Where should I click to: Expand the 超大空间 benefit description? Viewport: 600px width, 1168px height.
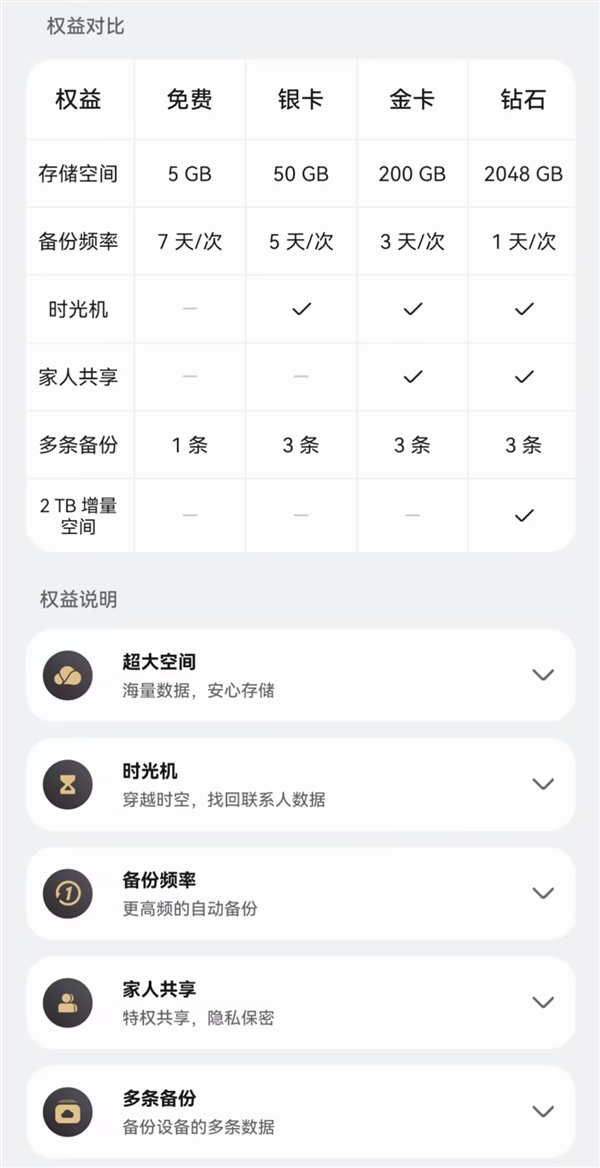click(x=543, y=675)
